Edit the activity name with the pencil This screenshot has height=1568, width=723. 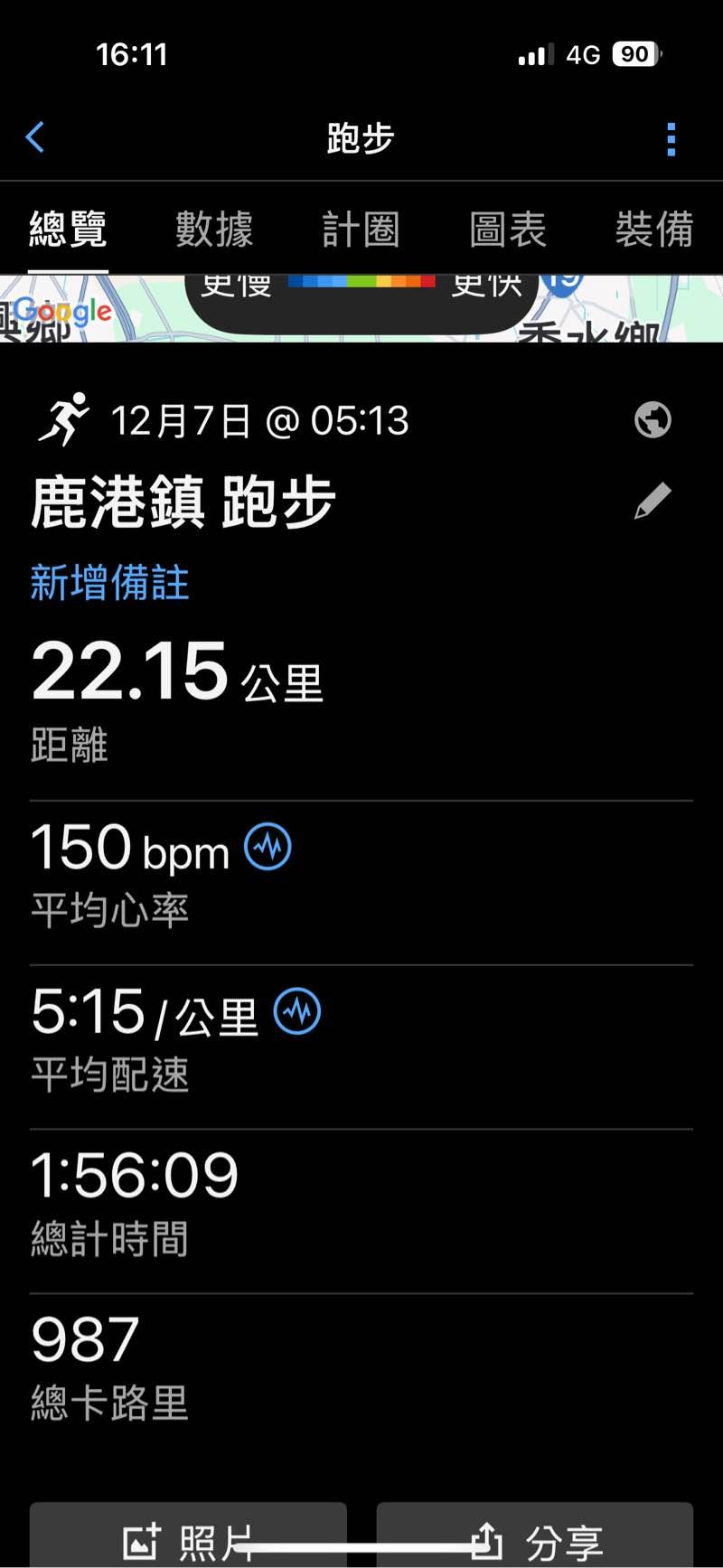tap(653, 501)
